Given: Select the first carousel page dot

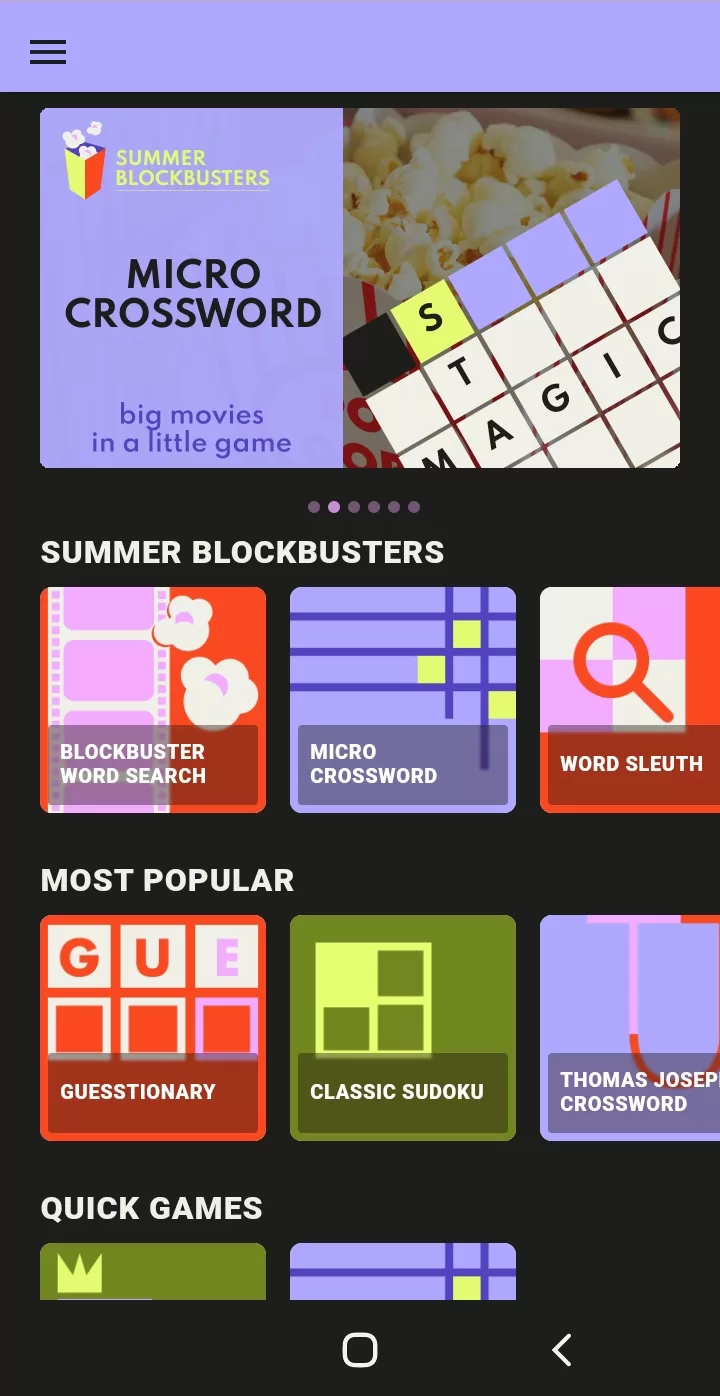Looking at the screenshot, I should pos(314,507).
